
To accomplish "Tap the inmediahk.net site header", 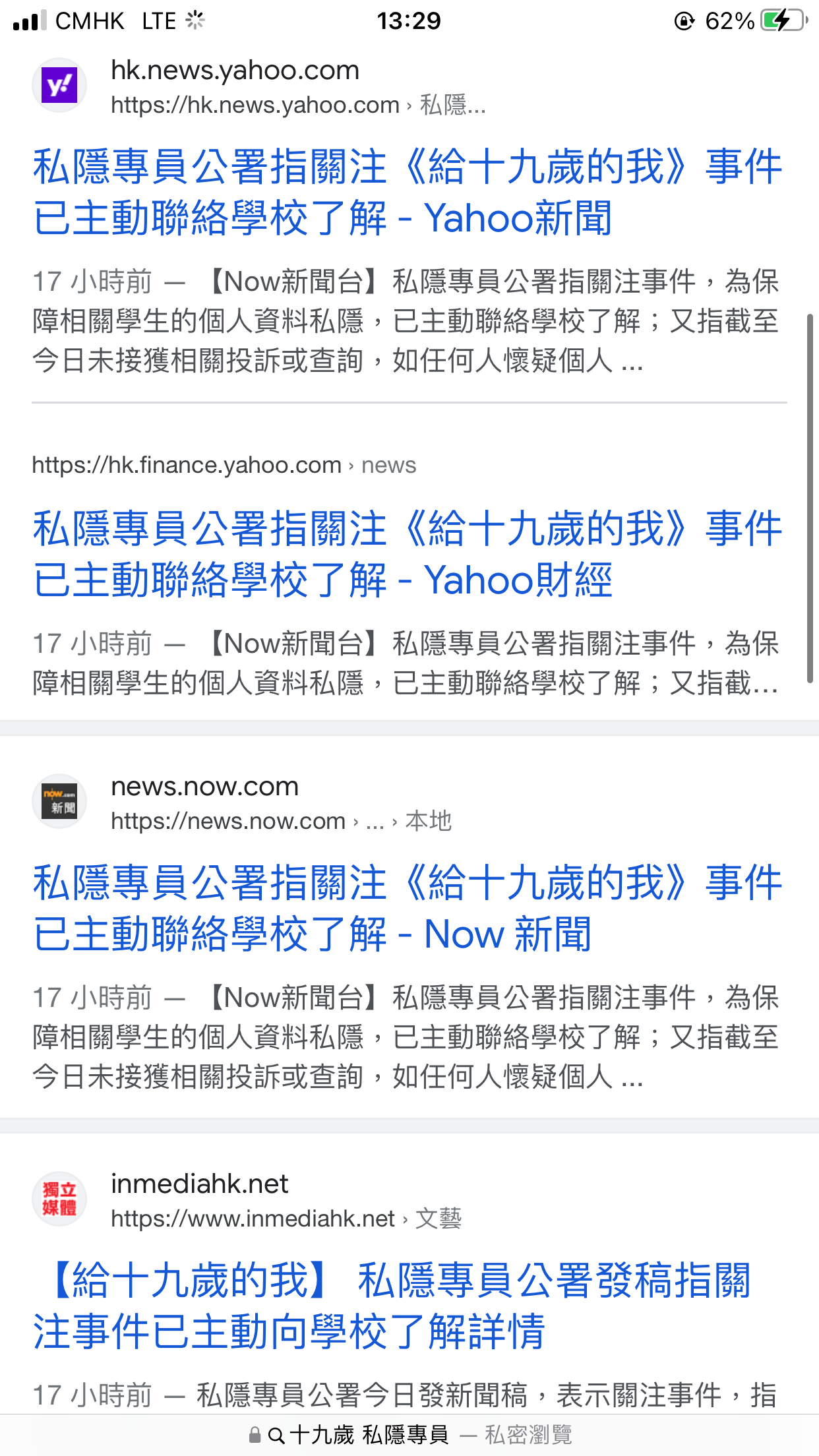I will (x=247, y=1200).
